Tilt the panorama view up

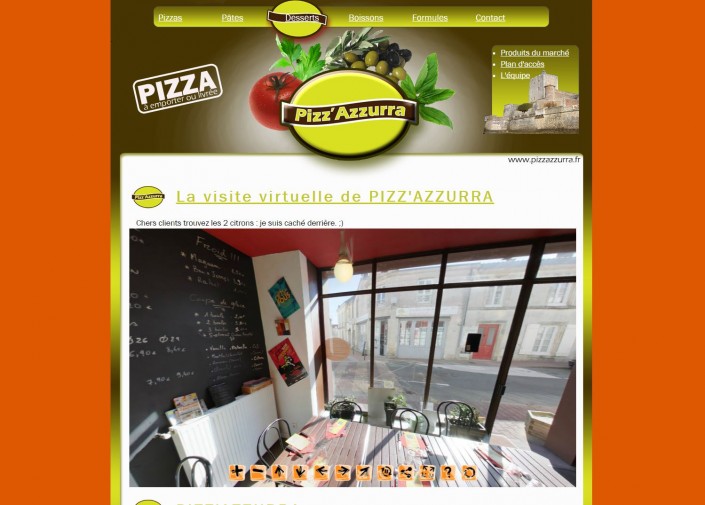[x=278, y=472]
